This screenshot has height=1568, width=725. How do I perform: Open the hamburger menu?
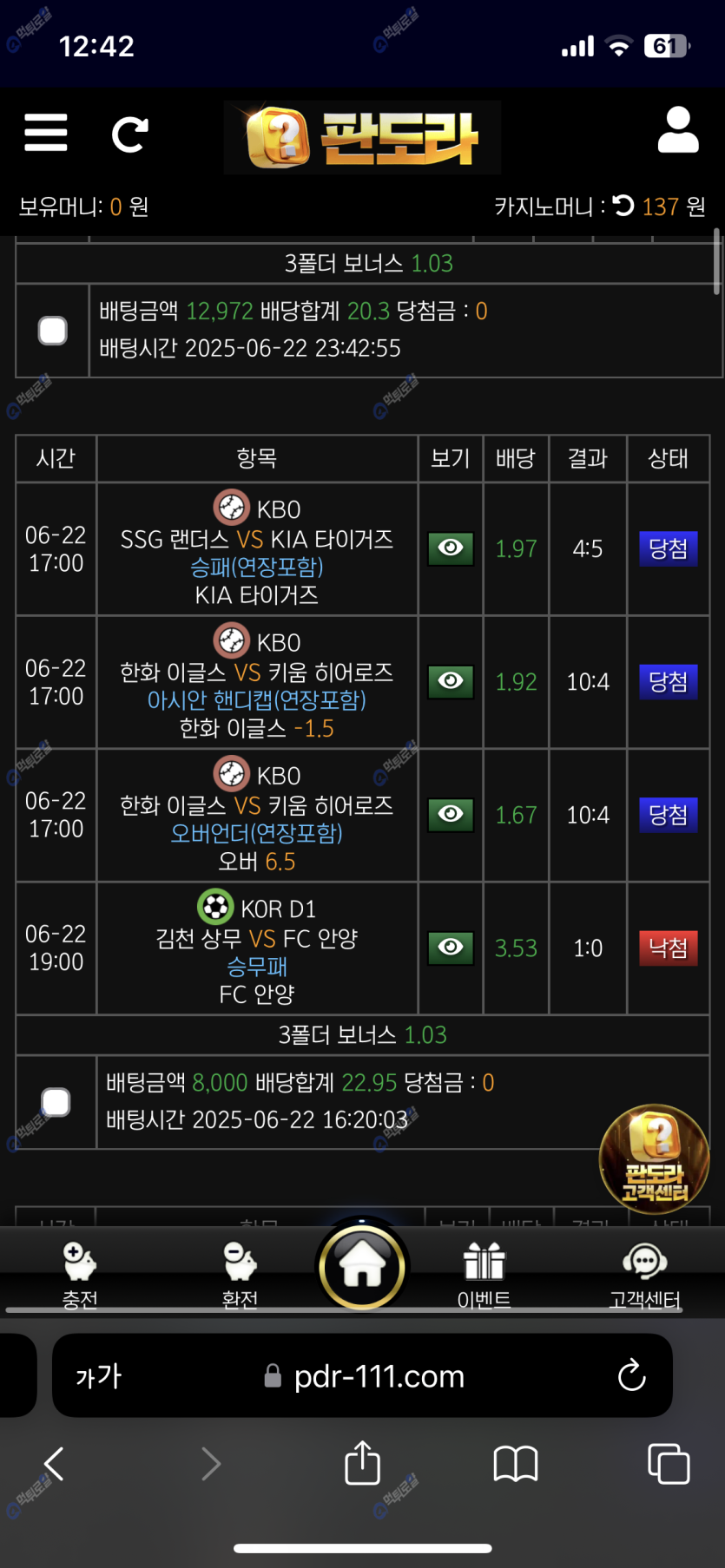pos(46,133)
